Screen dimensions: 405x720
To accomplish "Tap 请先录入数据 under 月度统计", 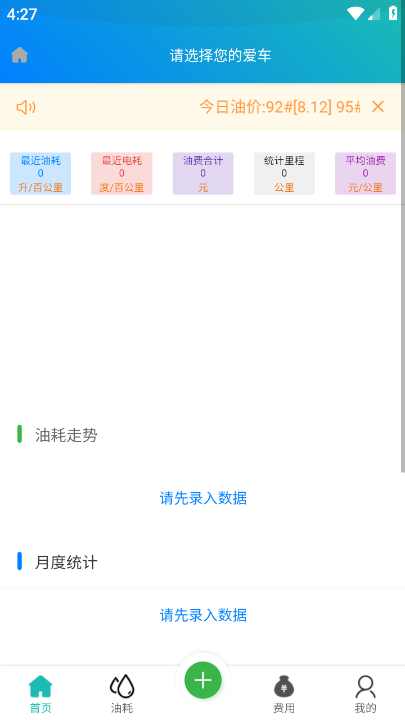I will [x=203, y=615].
